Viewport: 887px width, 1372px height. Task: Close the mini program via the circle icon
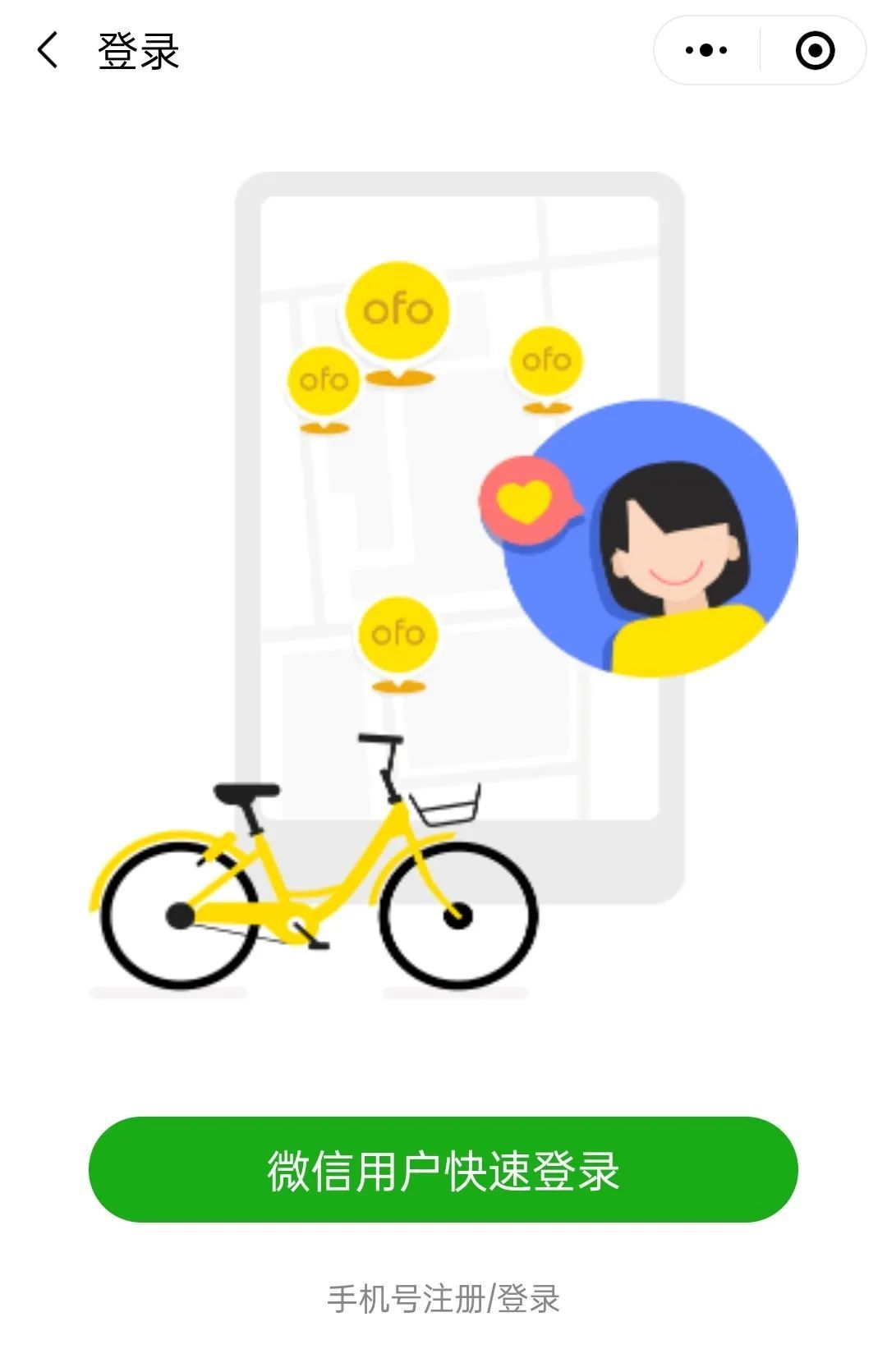pos(815,51)
